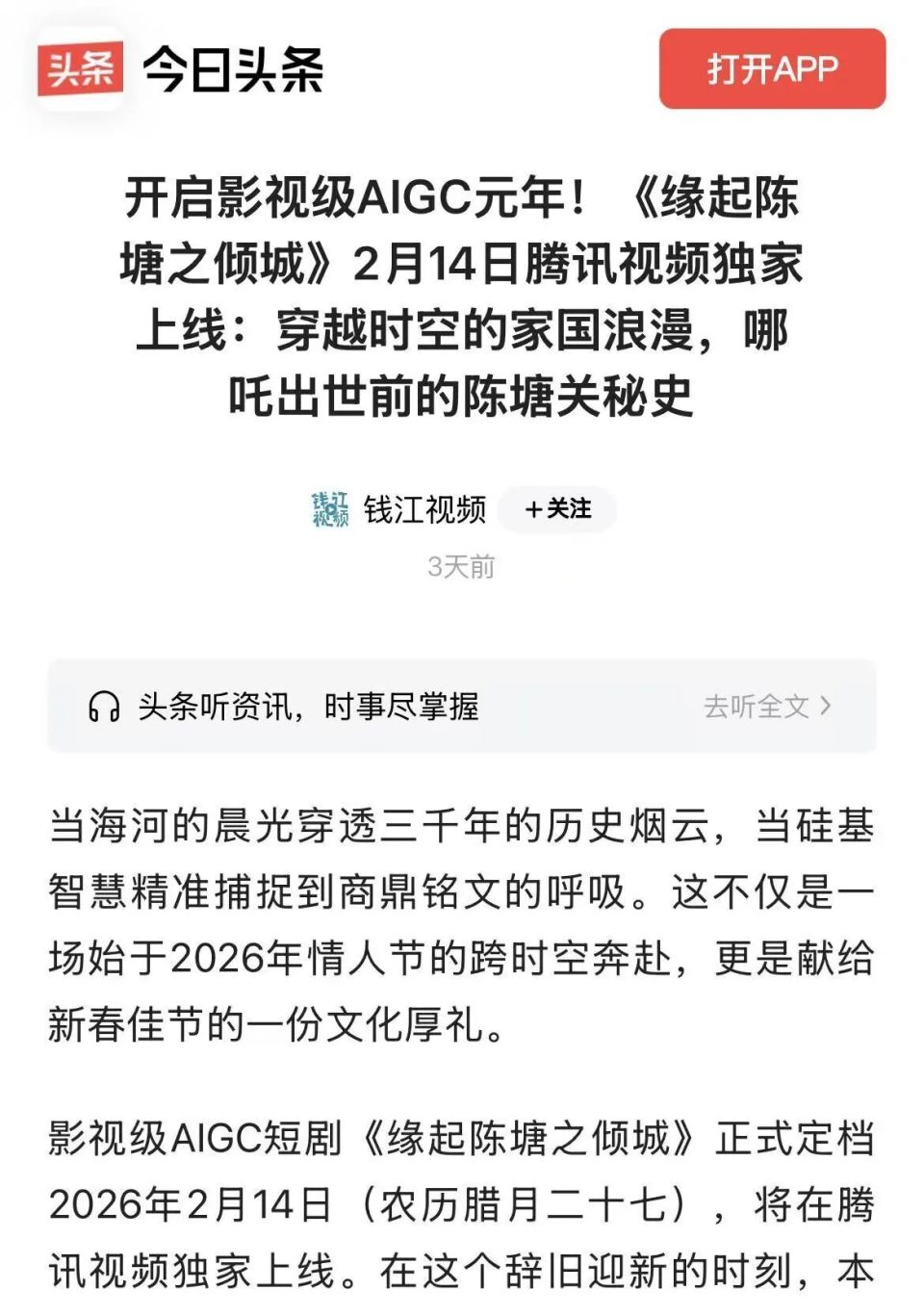
Task: Click the publisher watermark logo in the avatar
Action: coord(332,510)
